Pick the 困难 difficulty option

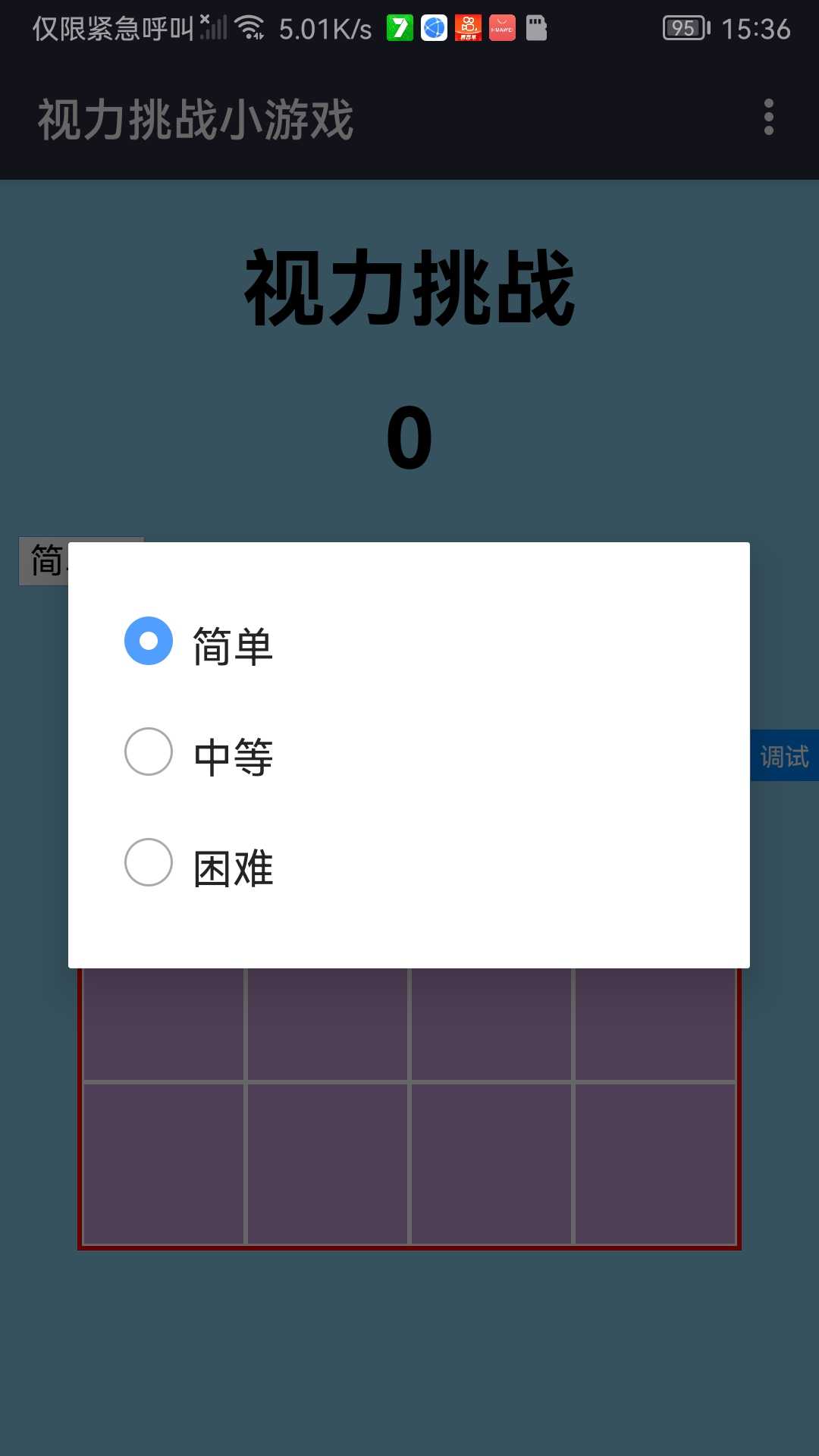click(x=409, y=863)
